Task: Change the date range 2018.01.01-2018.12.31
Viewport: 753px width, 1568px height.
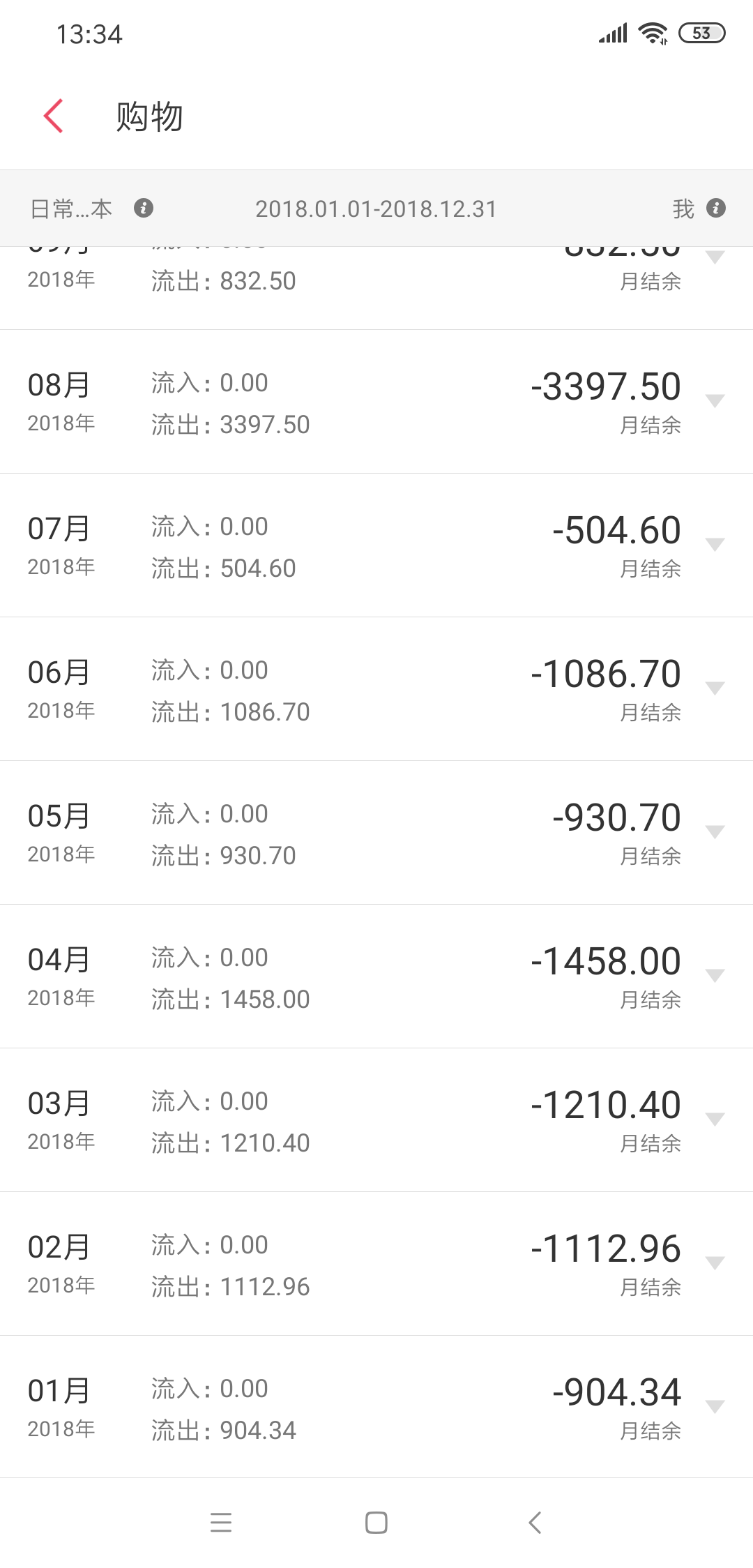Action: (x=376, y=209)
